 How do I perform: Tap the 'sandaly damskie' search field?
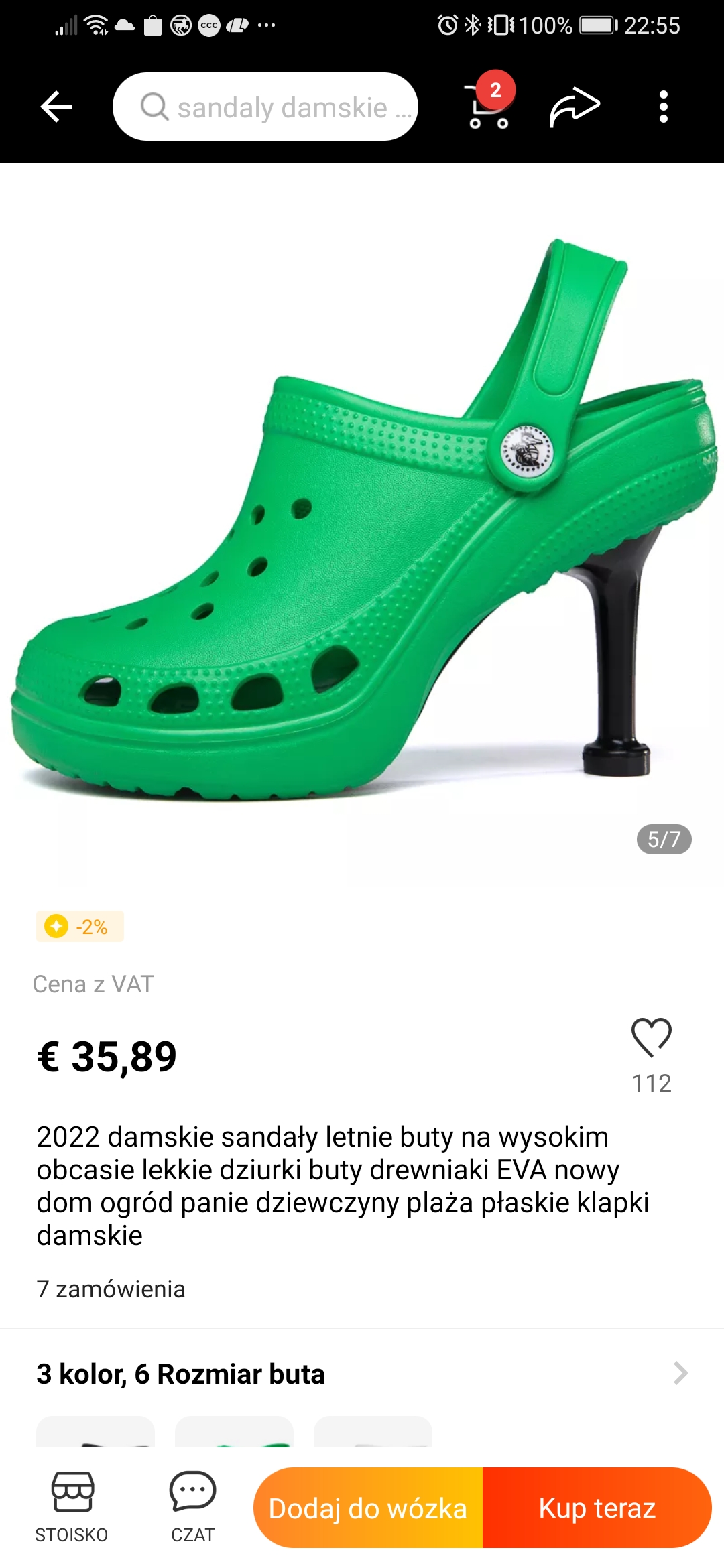pos(265,107)
